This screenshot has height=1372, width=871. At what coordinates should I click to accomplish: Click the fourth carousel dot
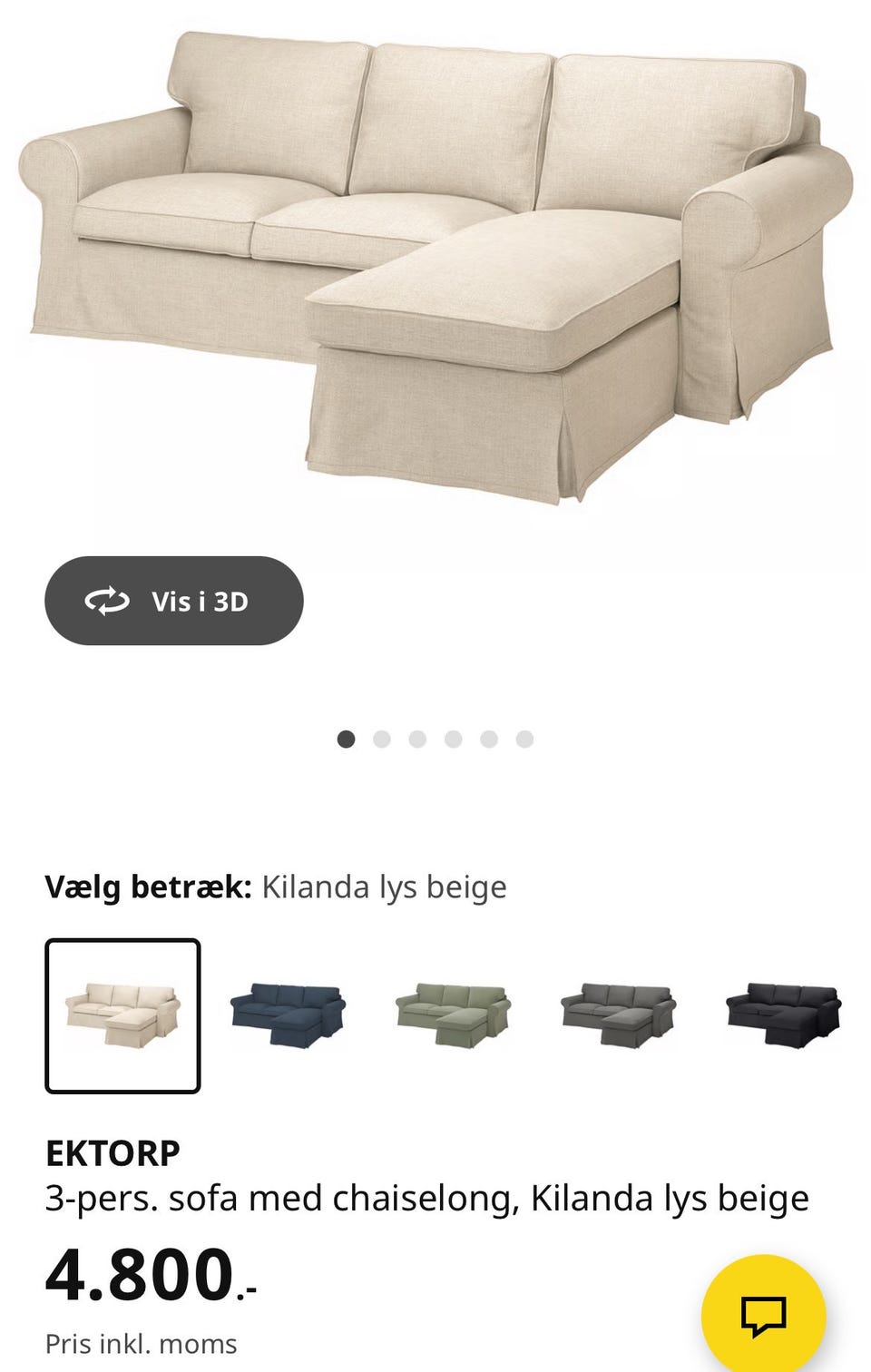pyautogui.click(x=454, y=739)
